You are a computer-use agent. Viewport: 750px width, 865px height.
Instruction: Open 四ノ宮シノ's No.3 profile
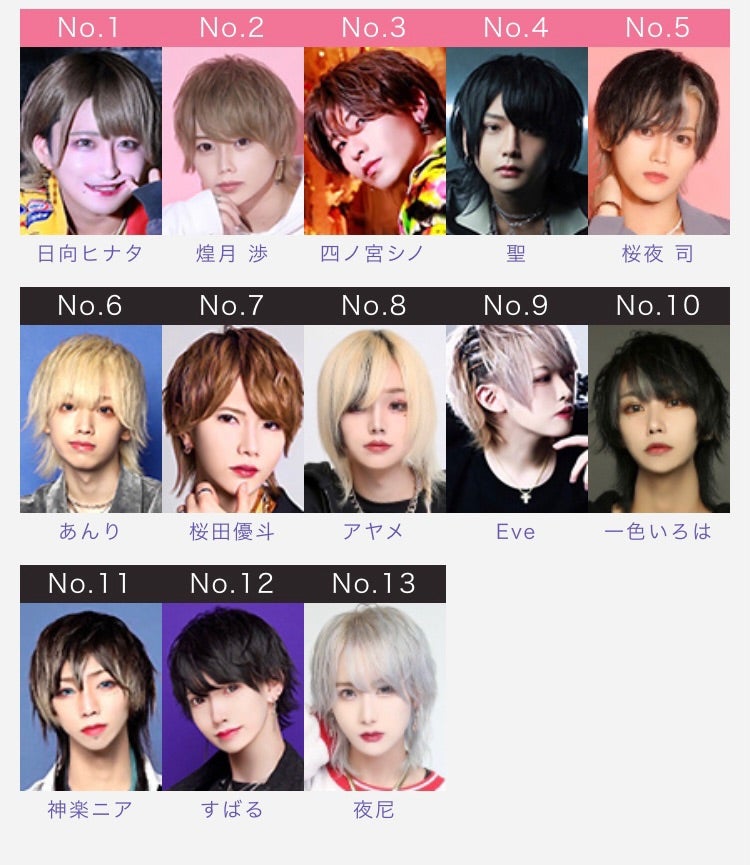click(x=374, y=140)
